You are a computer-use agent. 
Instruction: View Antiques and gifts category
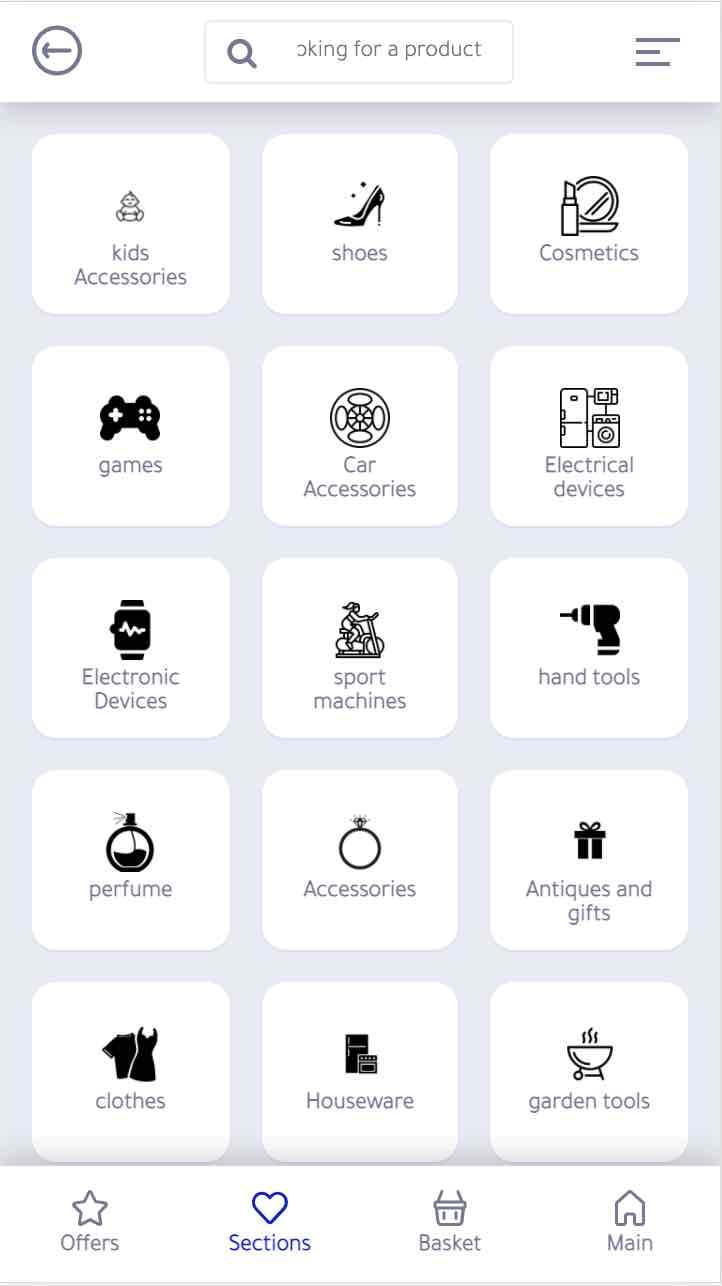589,860
